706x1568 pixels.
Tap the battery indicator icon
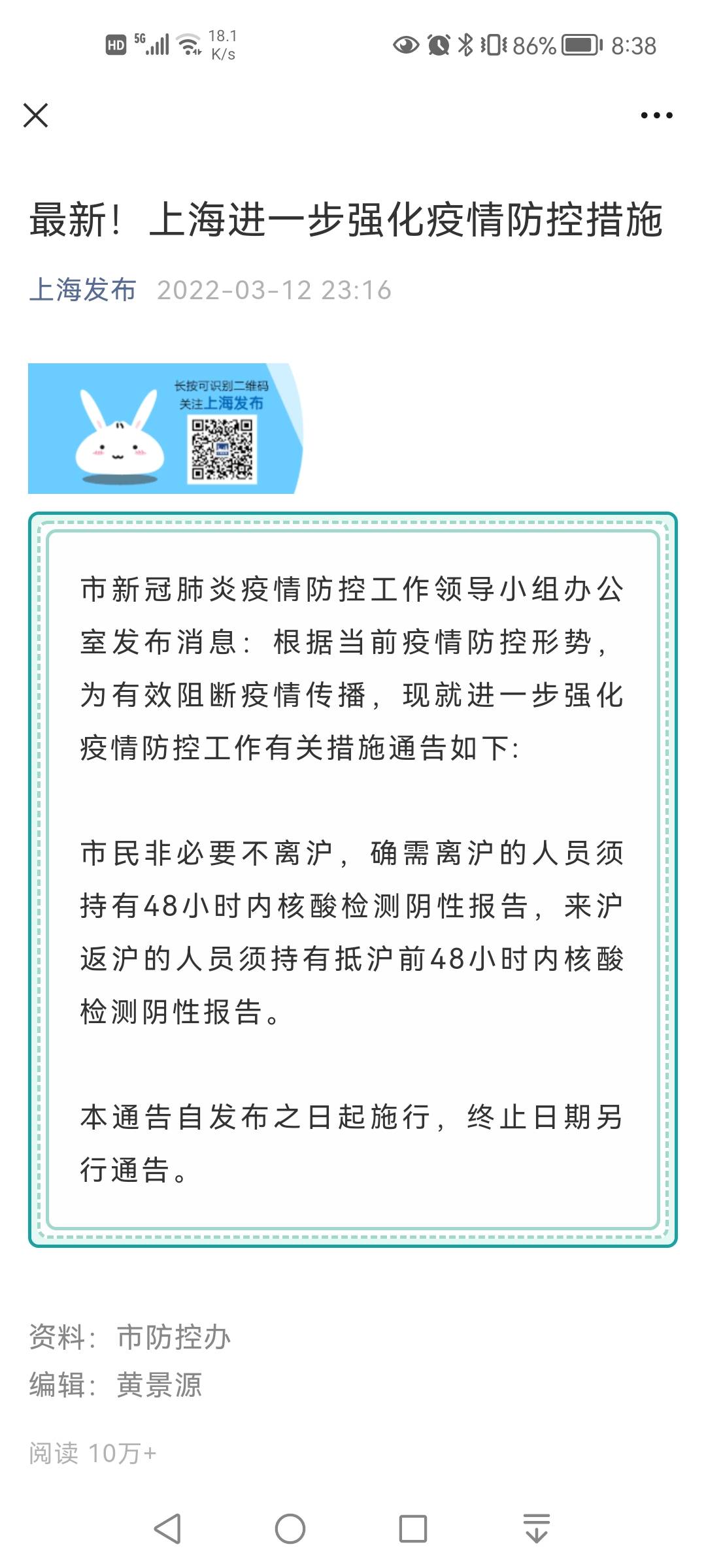click(x=578, y=46)
